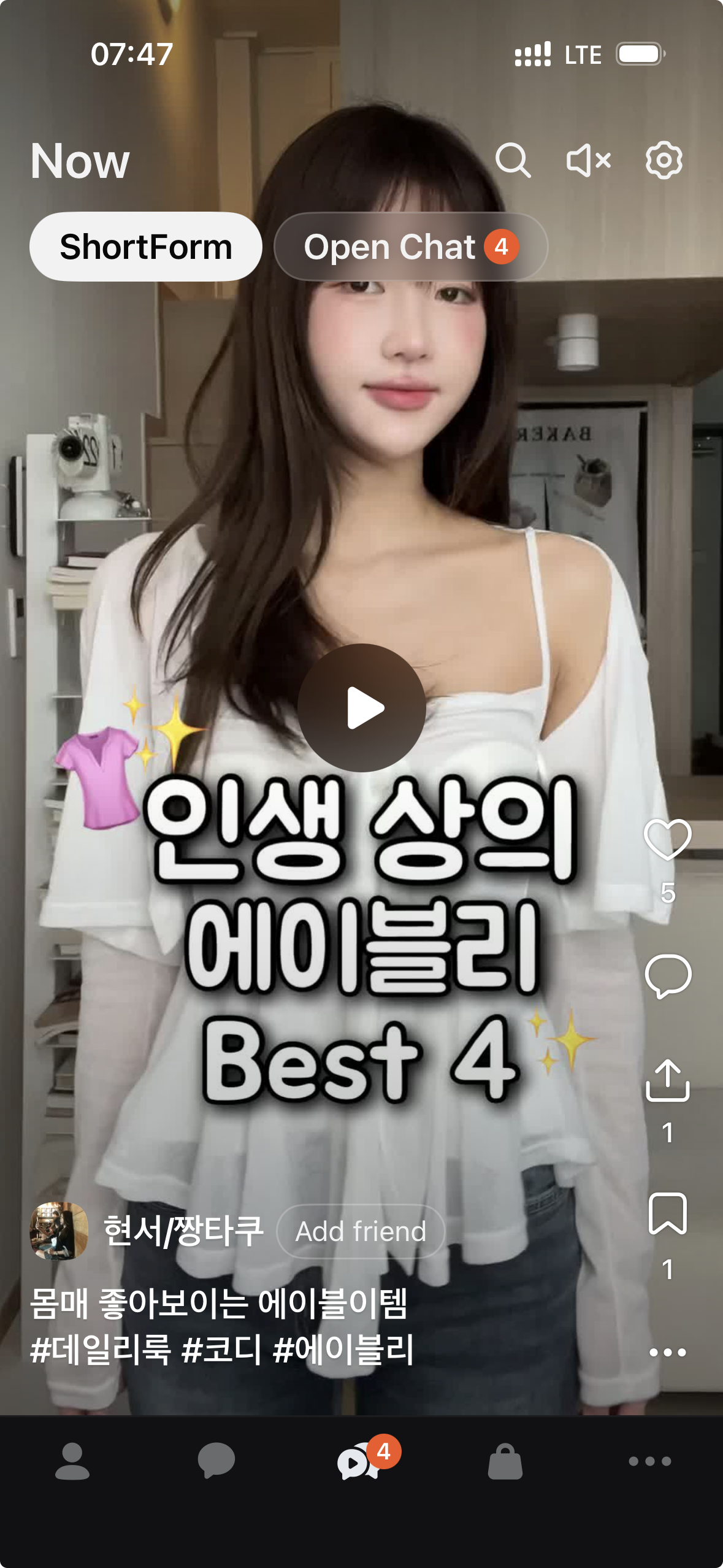Tap Add friend for 현서/짱타쿠
The height and width of the screenshot is (1568, 723).
[x=361, y=1231]
